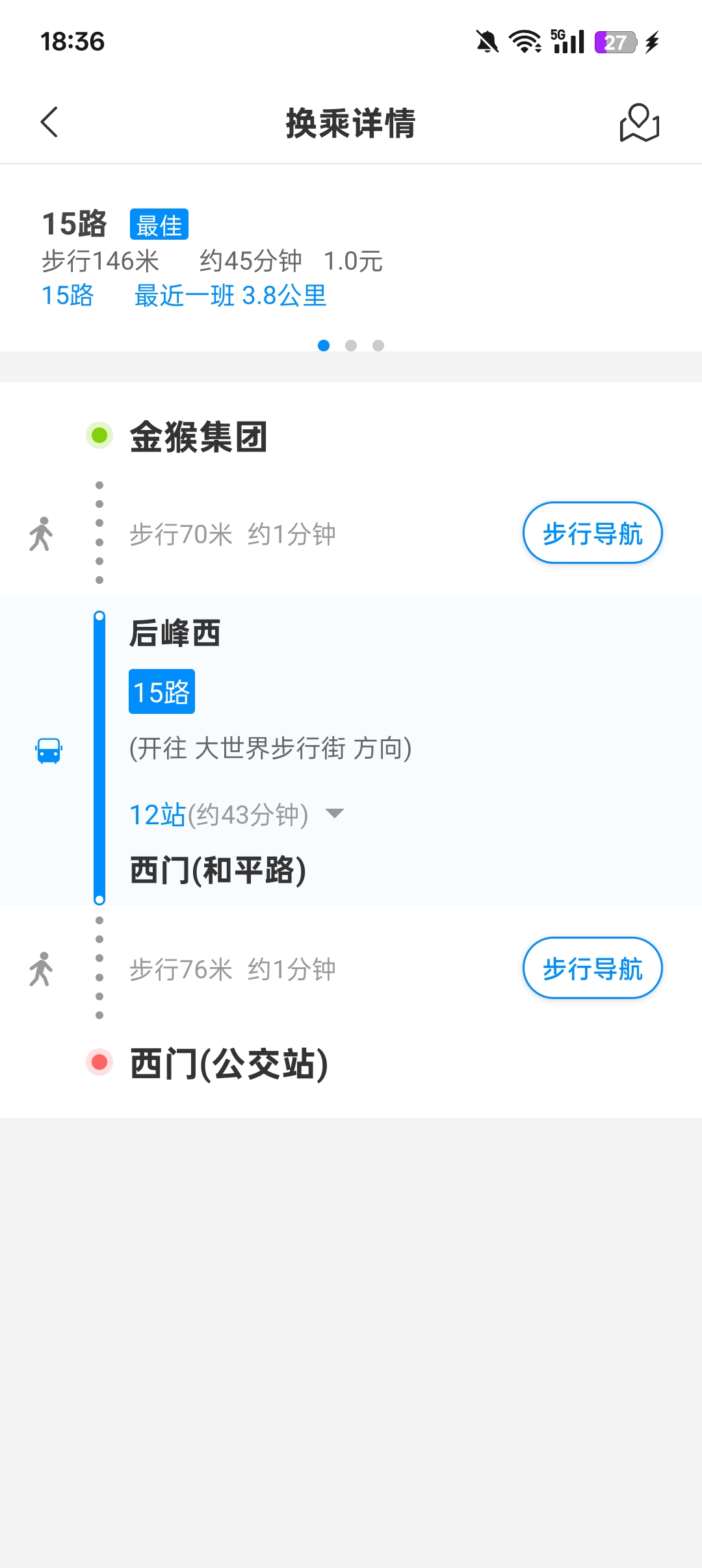702x1568 pixels.
Task: Tap 步行导航 for the first walking segment
Action: 592,533
